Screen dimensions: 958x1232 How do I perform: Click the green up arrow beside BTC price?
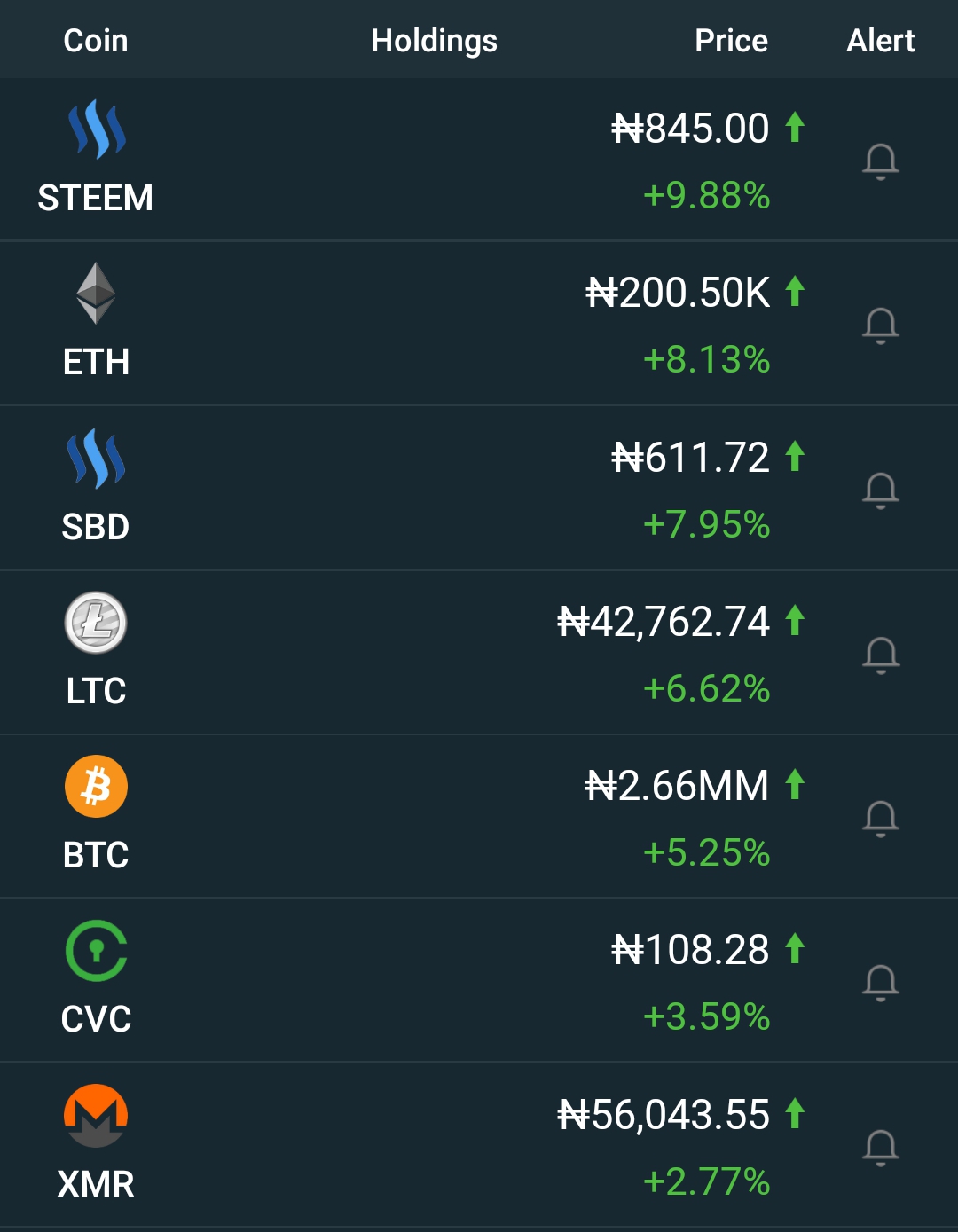coord(794,784)
